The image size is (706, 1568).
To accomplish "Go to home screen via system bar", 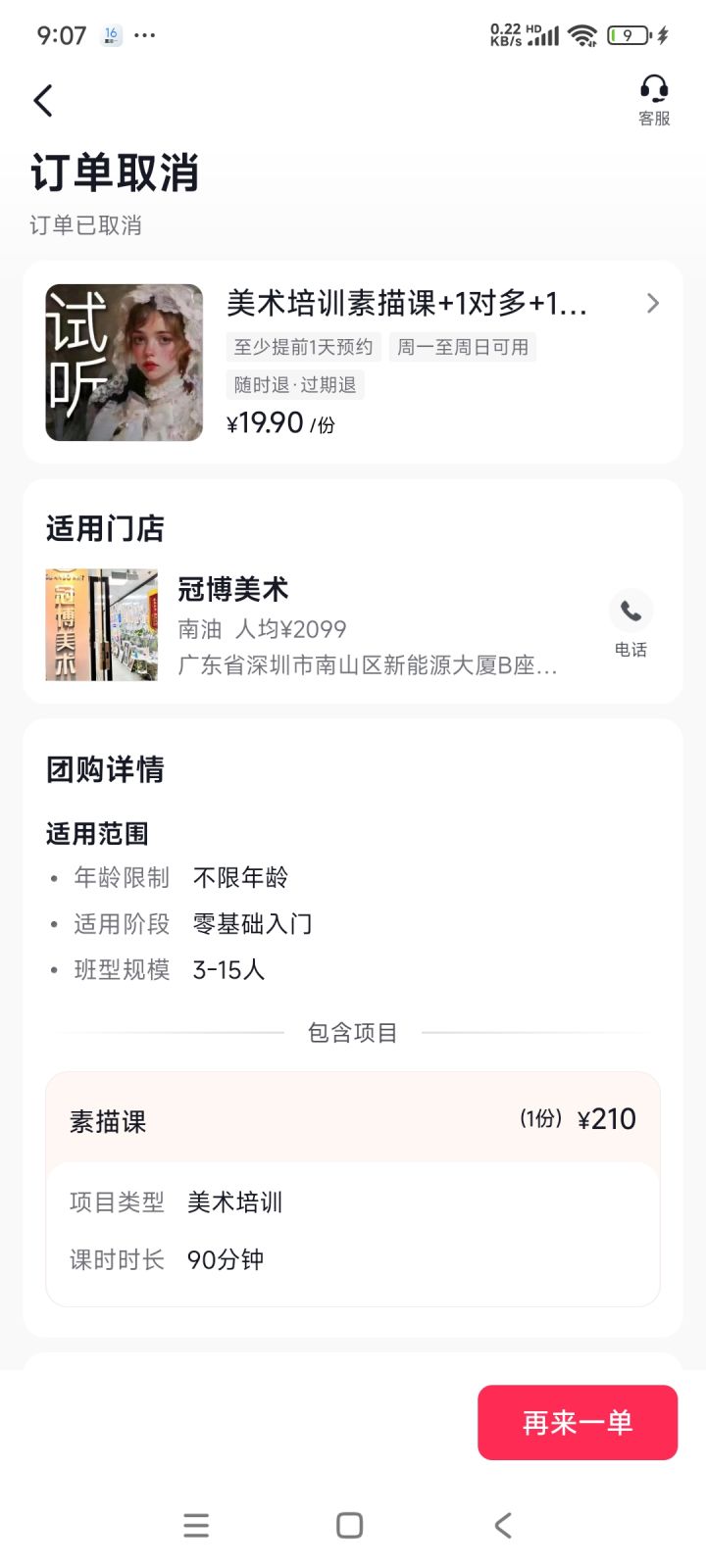I will (350, 1525).
